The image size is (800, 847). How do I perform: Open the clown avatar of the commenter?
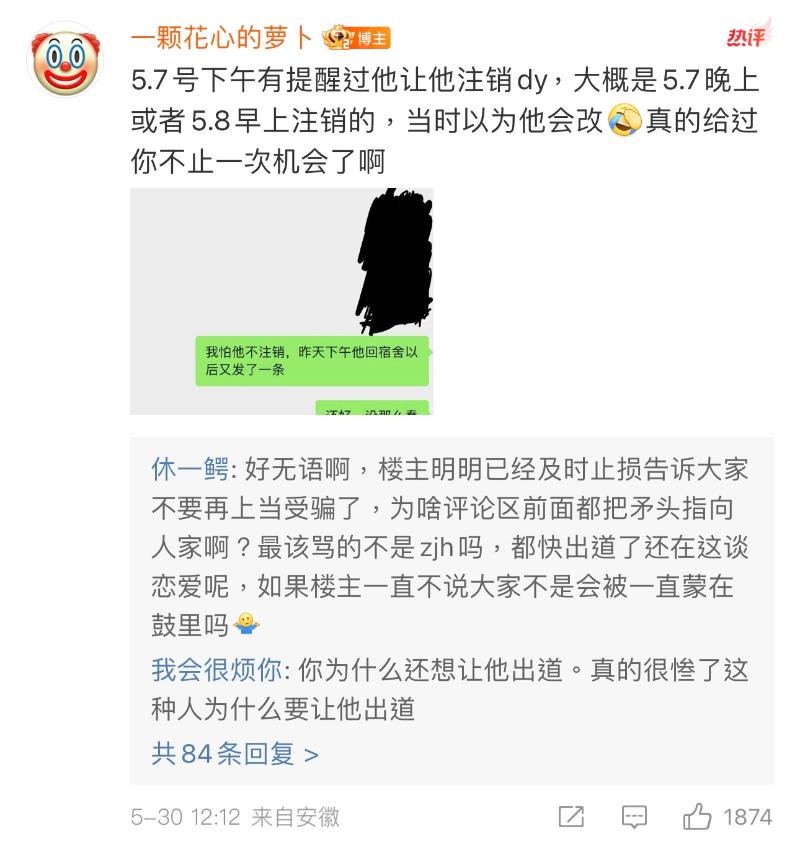point(66,59)
